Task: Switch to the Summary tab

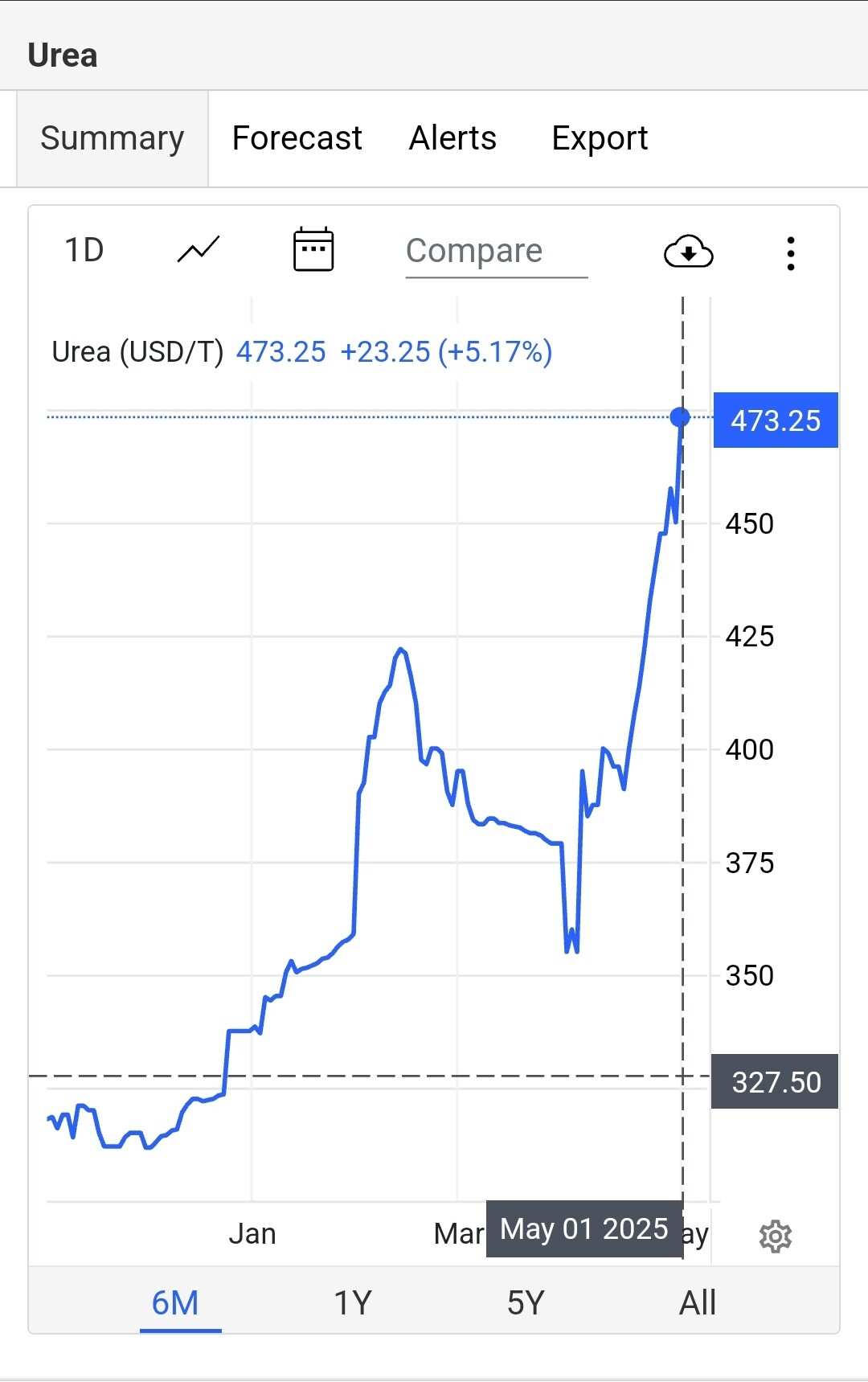Action: [x=113, y=138]
